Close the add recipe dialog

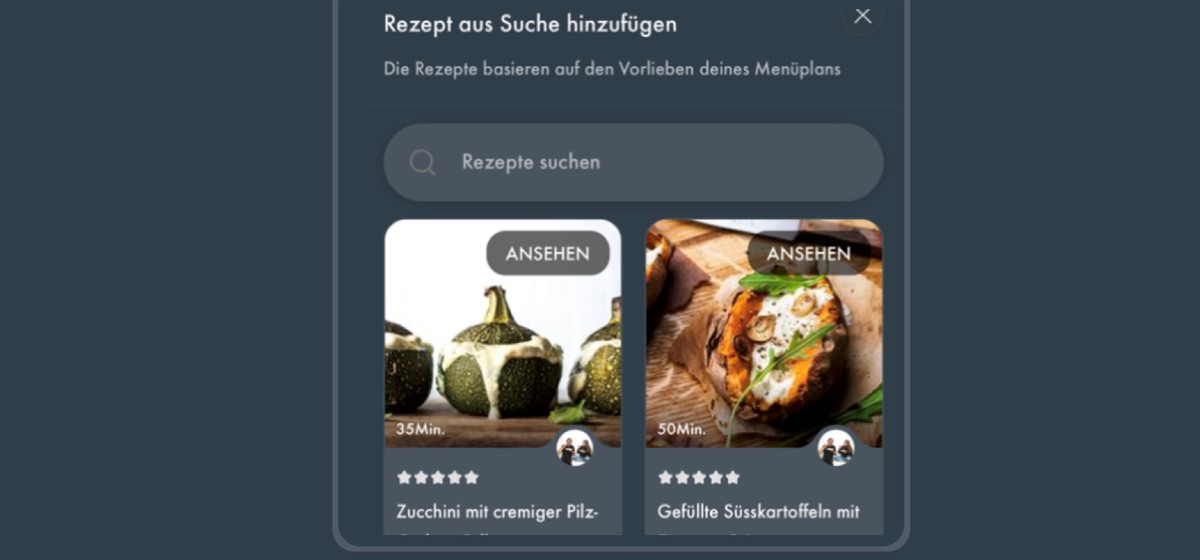[862, 16]
